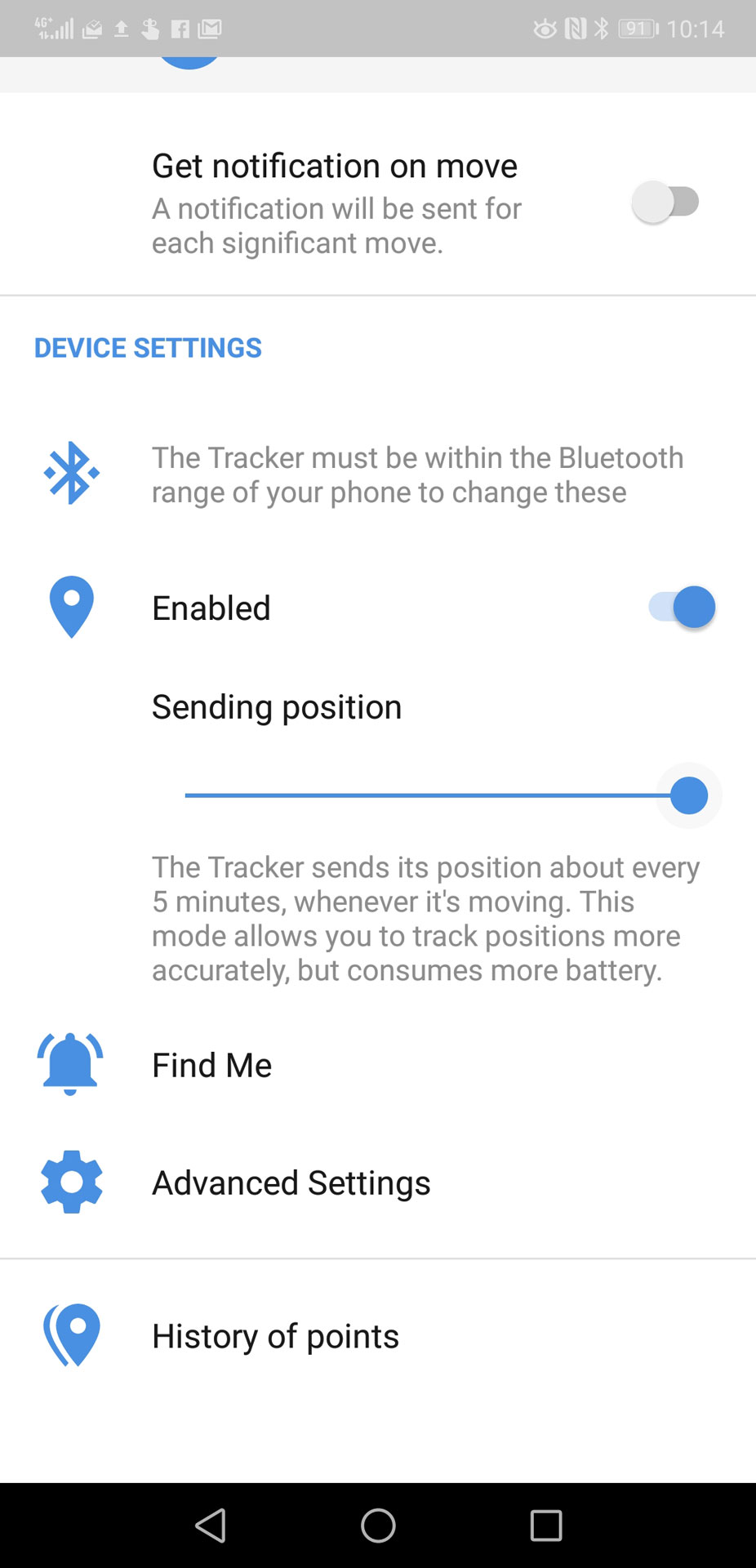Go back using the system back button
Screen dimensions: 756x1568
[x=211, y=1526]
